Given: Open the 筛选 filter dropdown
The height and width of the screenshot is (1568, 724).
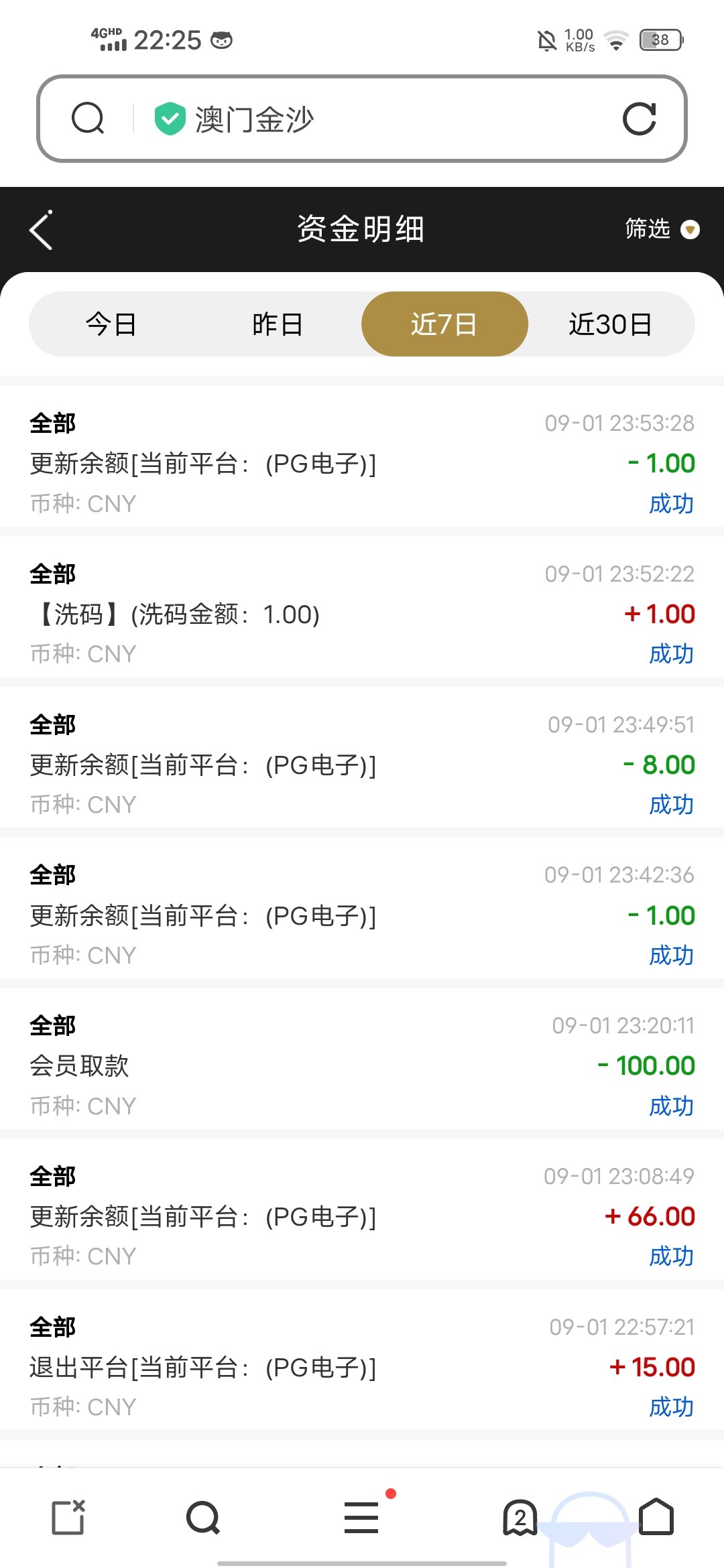Looking at the screenshot, I should (x=662, y=229).
